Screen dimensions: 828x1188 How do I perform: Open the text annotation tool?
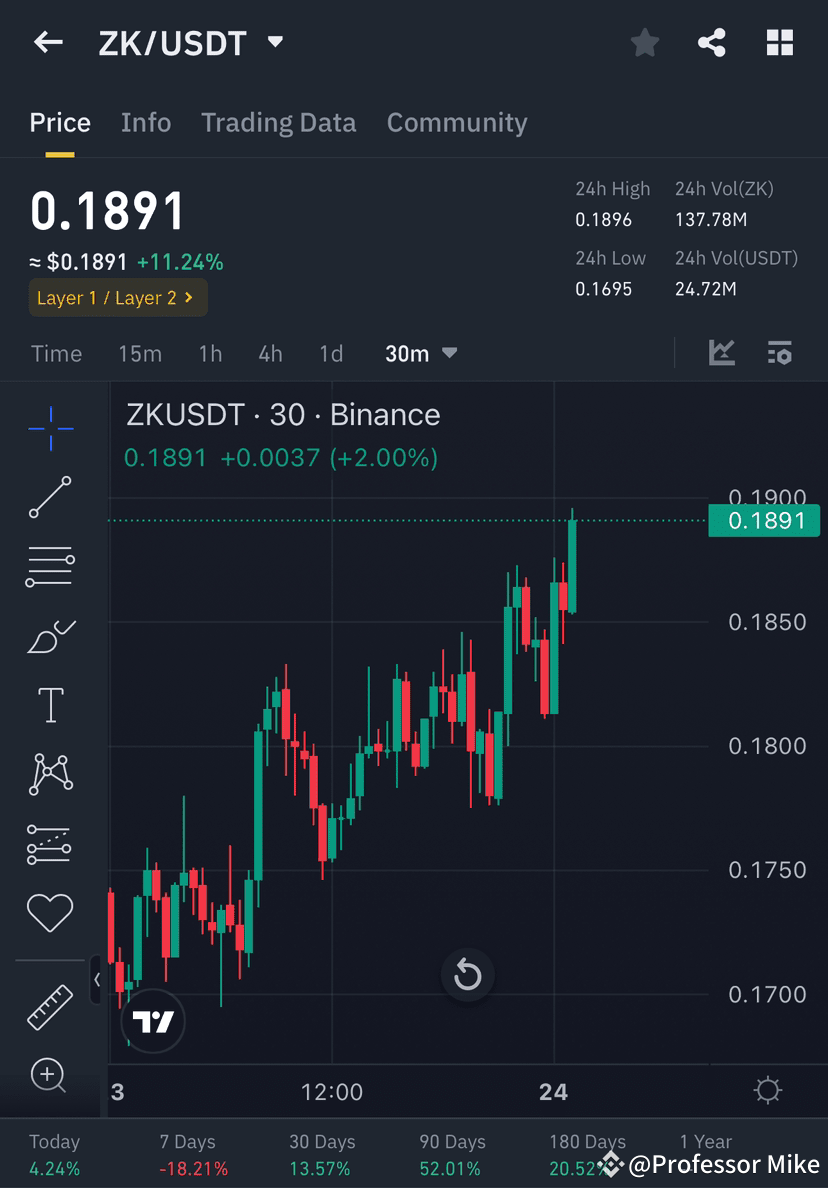[x=49, y=705]
